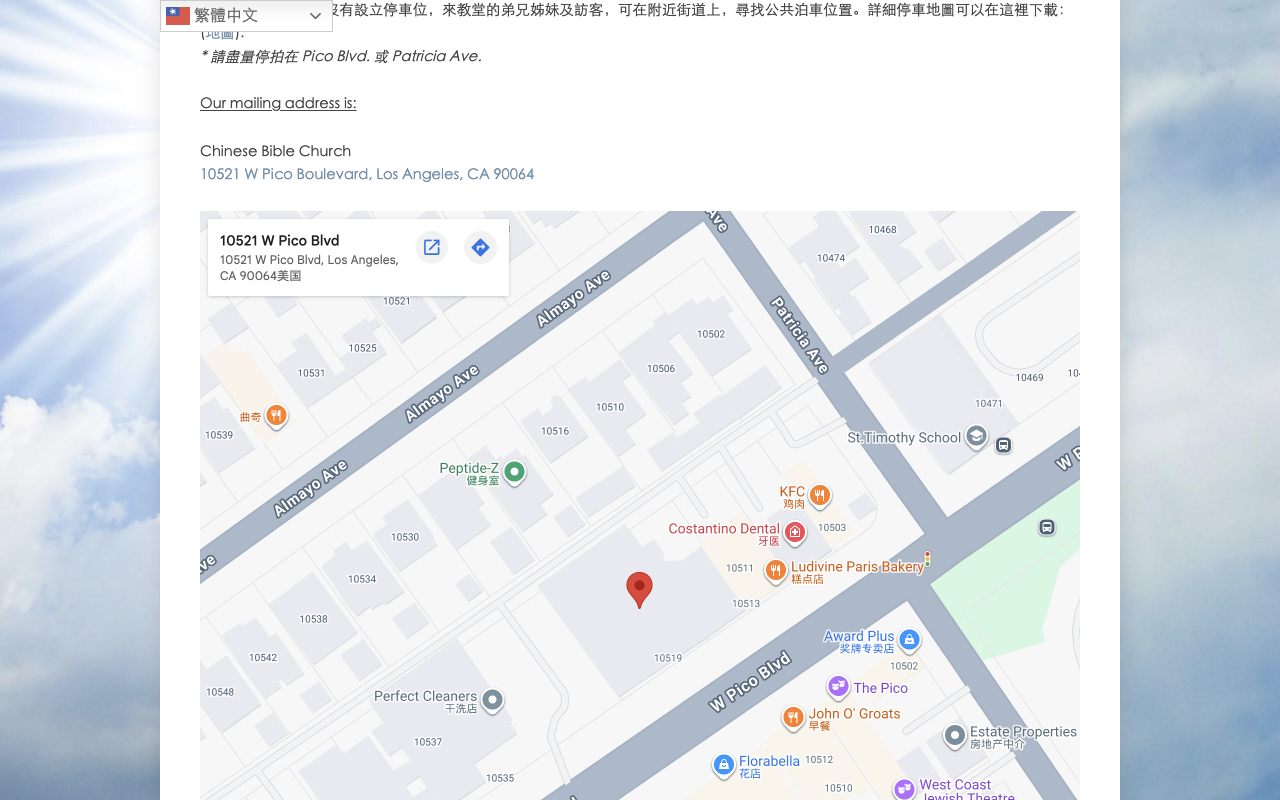Tap the Award Plus shop marker

(x=909, y=640)
